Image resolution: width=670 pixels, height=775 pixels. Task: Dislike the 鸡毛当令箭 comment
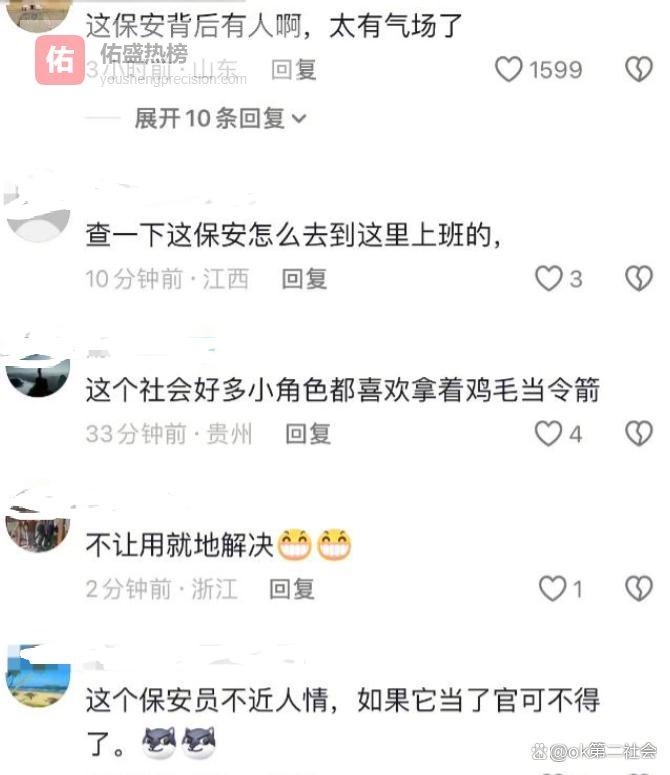point(639,433)
